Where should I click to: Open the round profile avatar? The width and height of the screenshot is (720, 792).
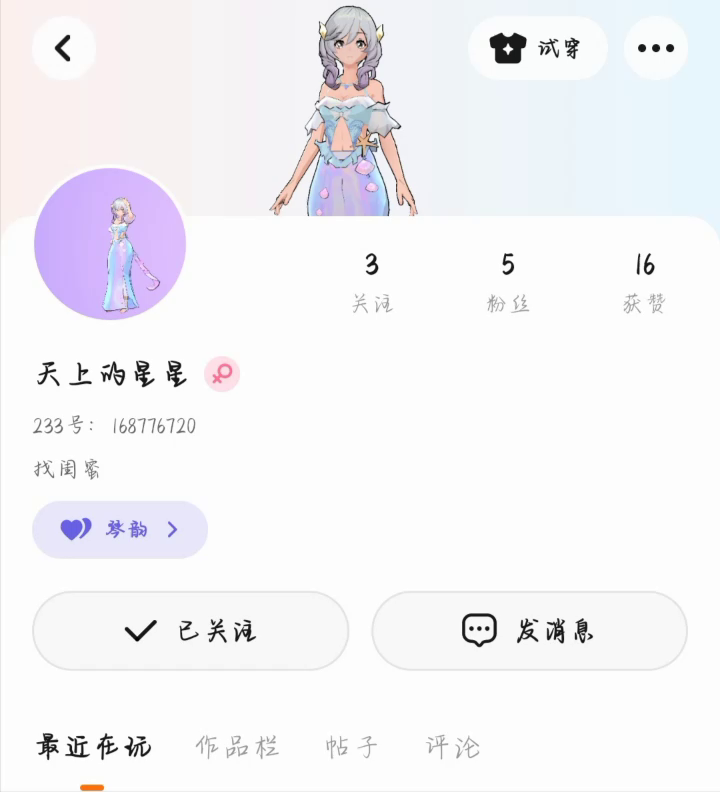(110, 244)
